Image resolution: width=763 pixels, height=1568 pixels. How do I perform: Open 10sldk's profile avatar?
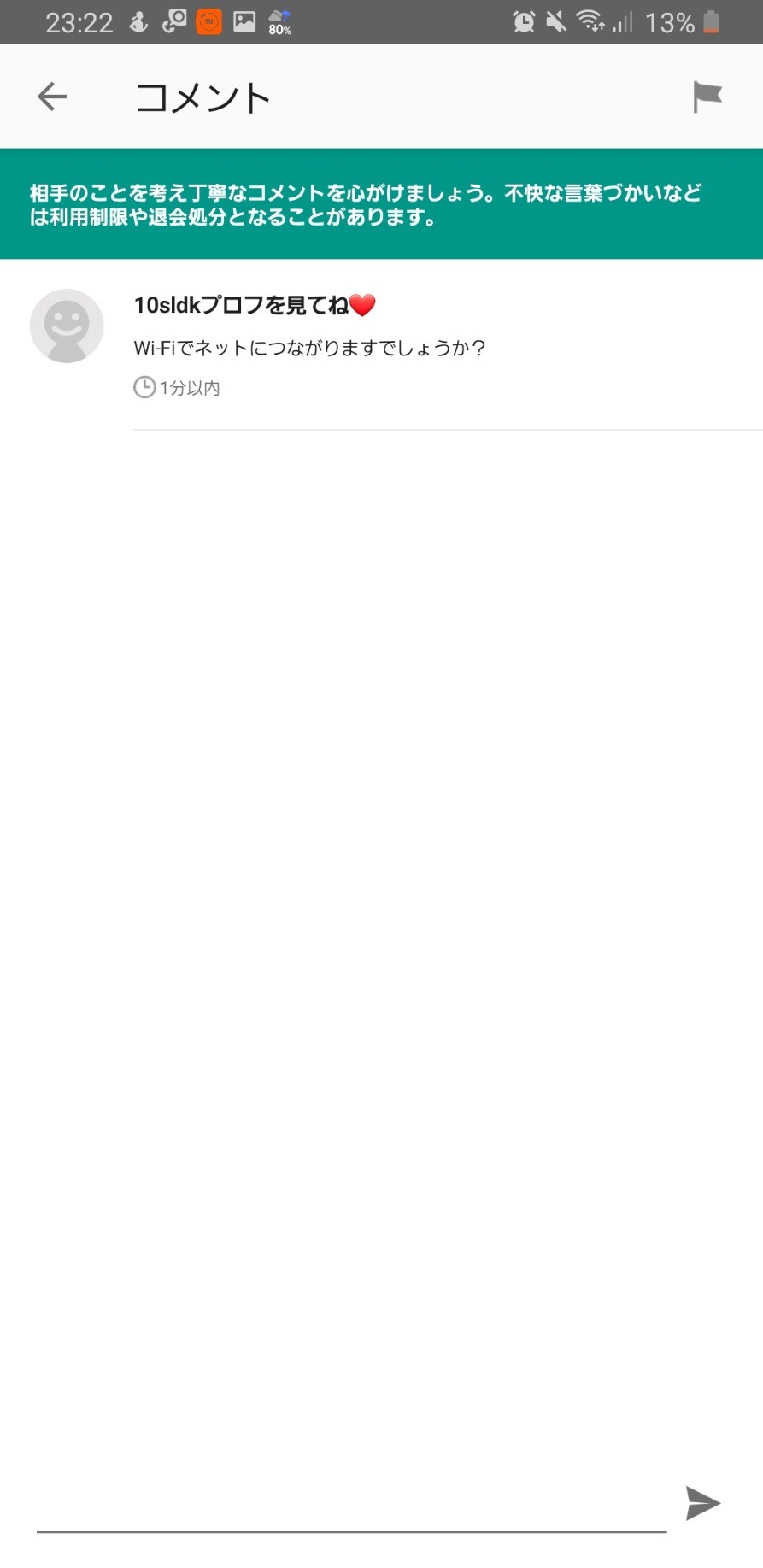[67, 326]
